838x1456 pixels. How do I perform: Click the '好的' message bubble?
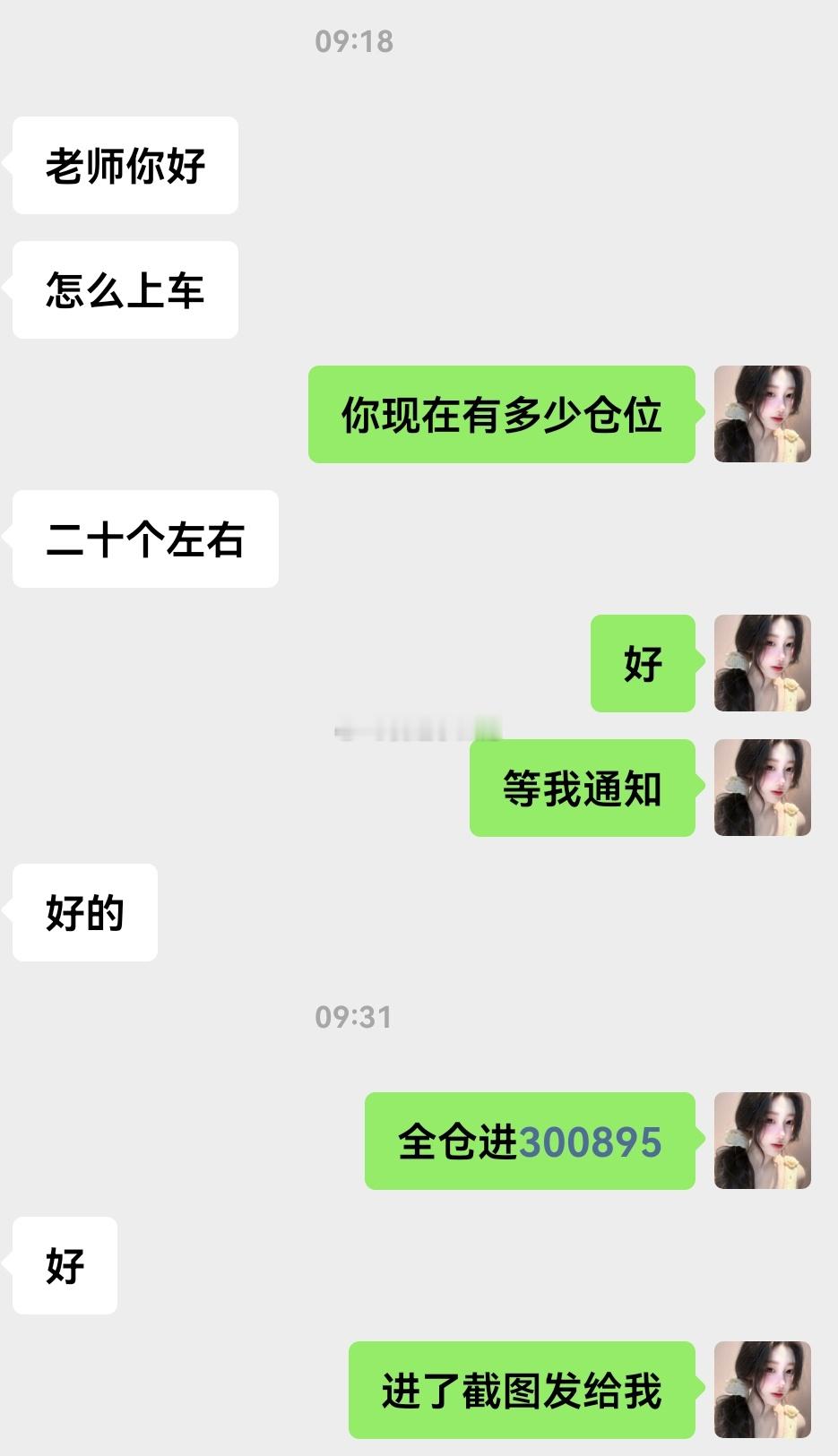click(x=84, y=913)
